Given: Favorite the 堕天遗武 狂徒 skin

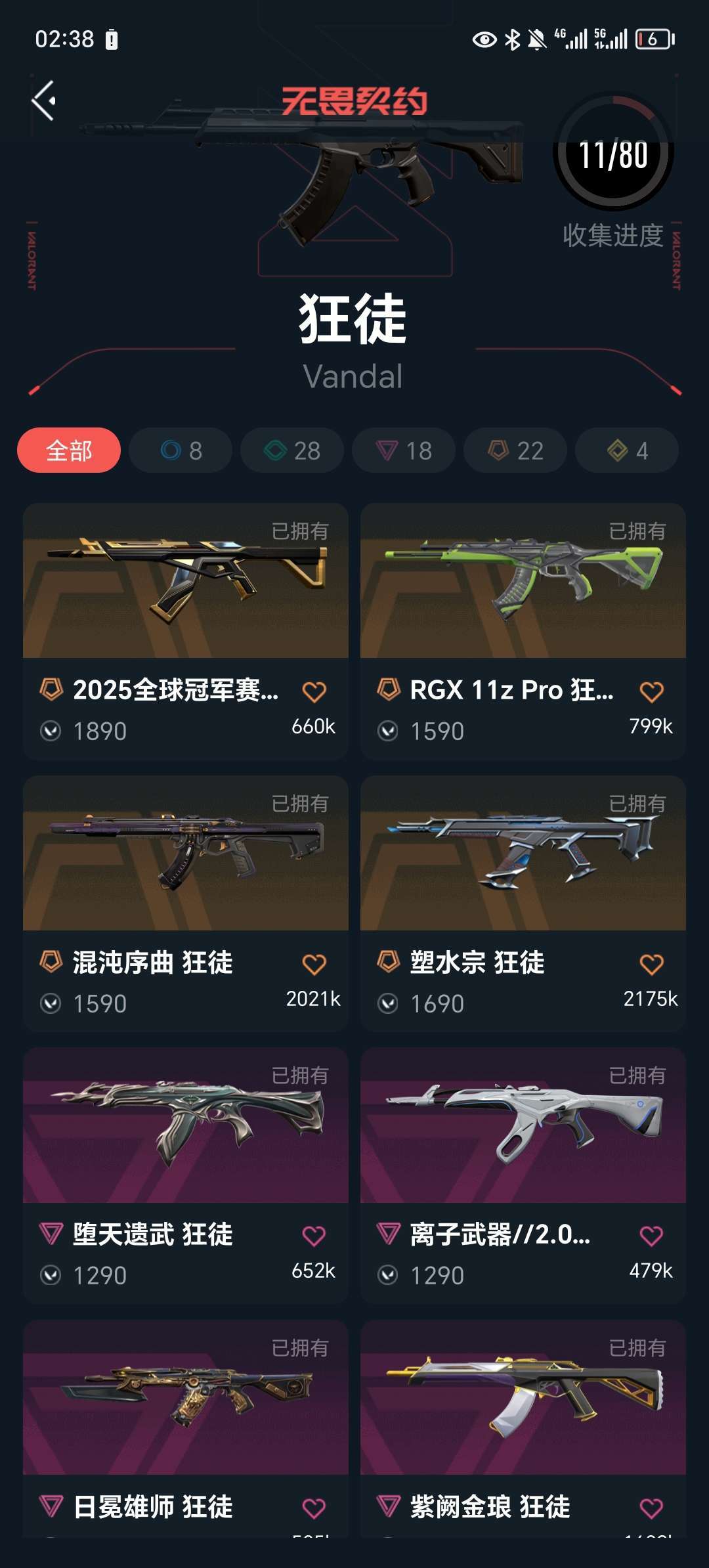Looking at the screenshot, I should (x=314, y=1237).
